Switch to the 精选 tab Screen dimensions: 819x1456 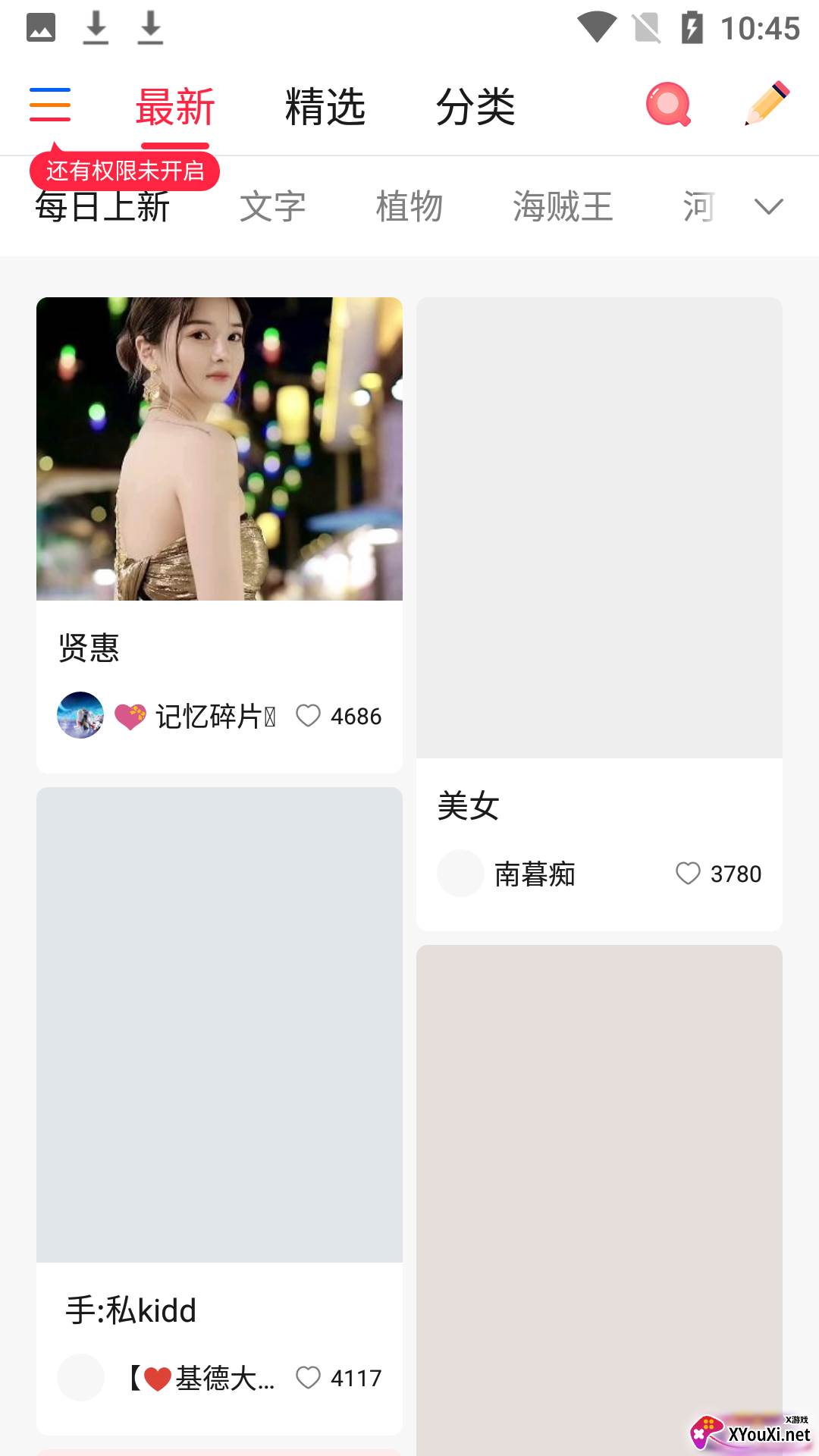point(325,106)
